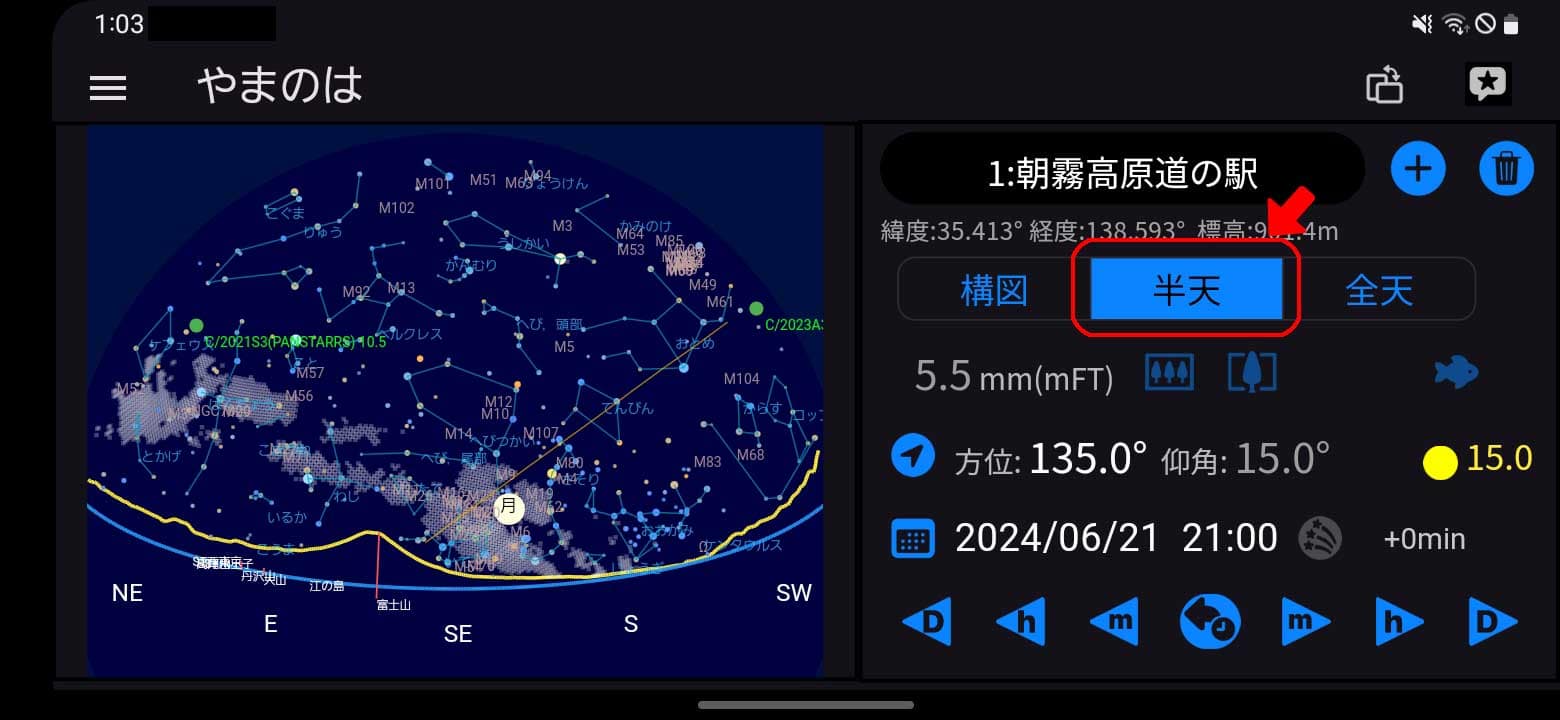Choose portrait orientation frame icon
The height and width of the screenshot is (720, 1560).
1252,374
